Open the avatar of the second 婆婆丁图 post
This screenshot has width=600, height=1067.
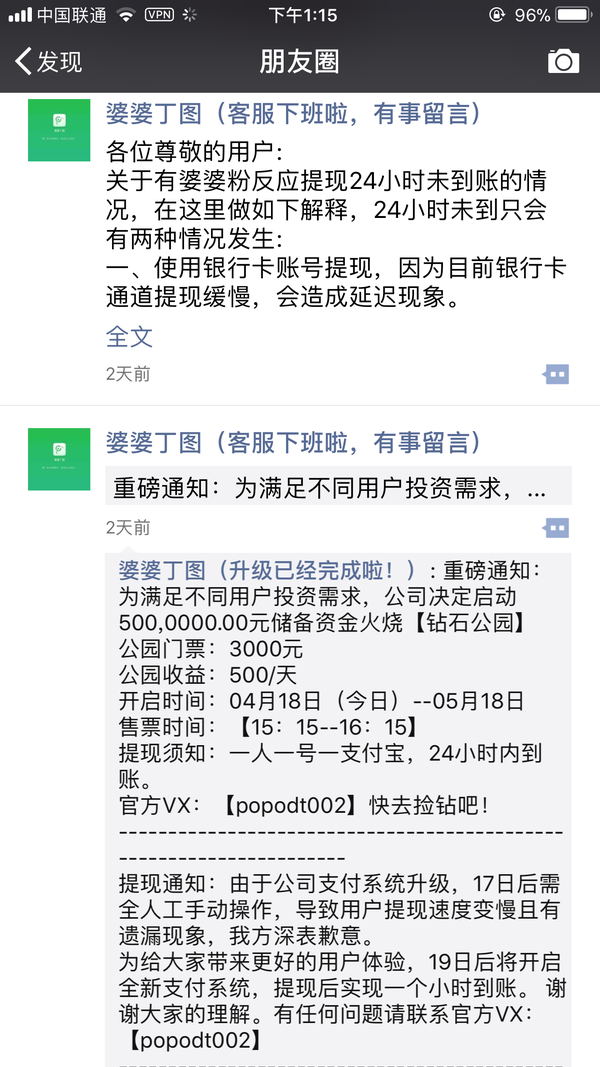pyautogui.click(x=60, y=458)
